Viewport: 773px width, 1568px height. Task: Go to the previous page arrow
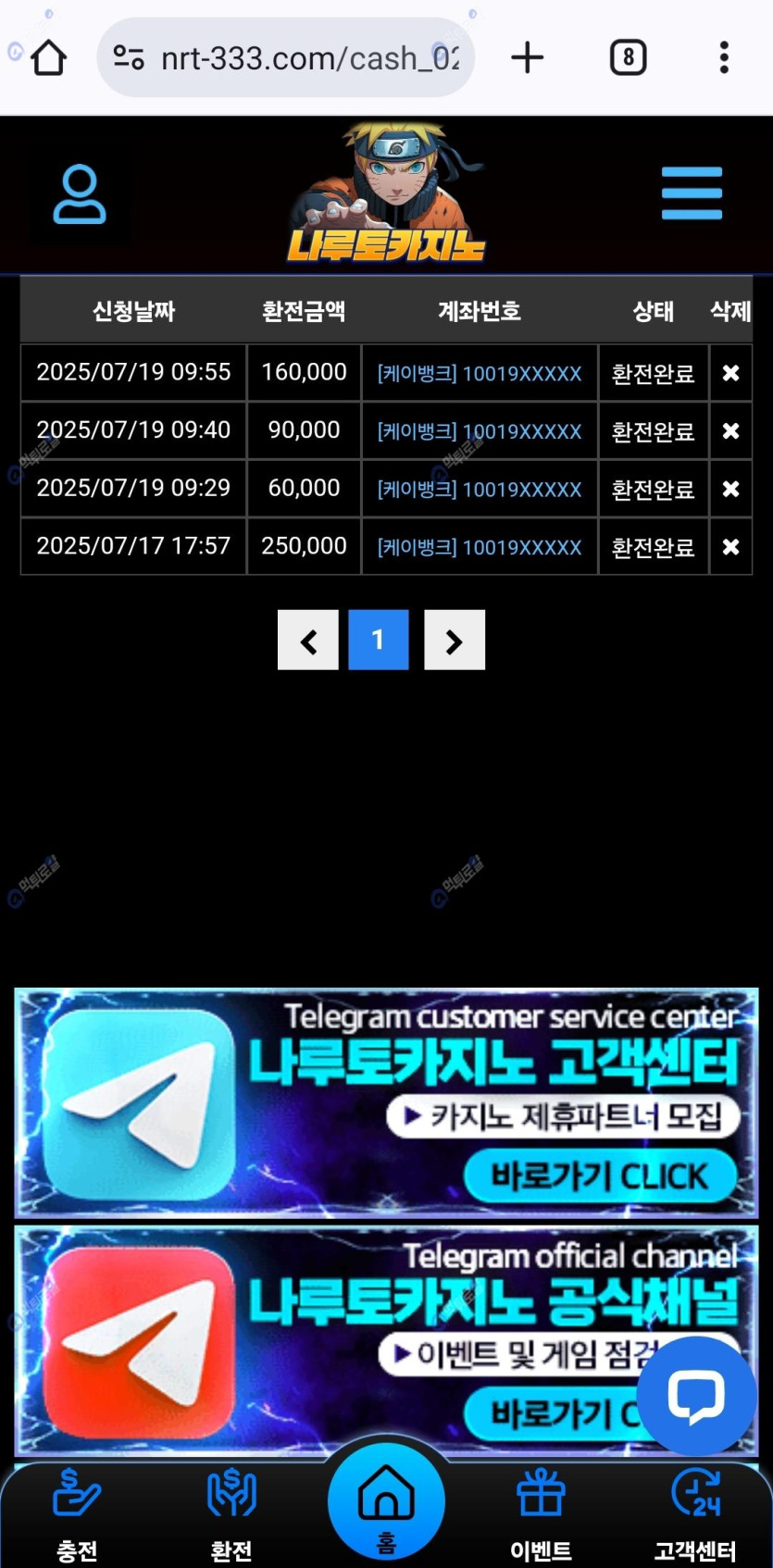308,640
